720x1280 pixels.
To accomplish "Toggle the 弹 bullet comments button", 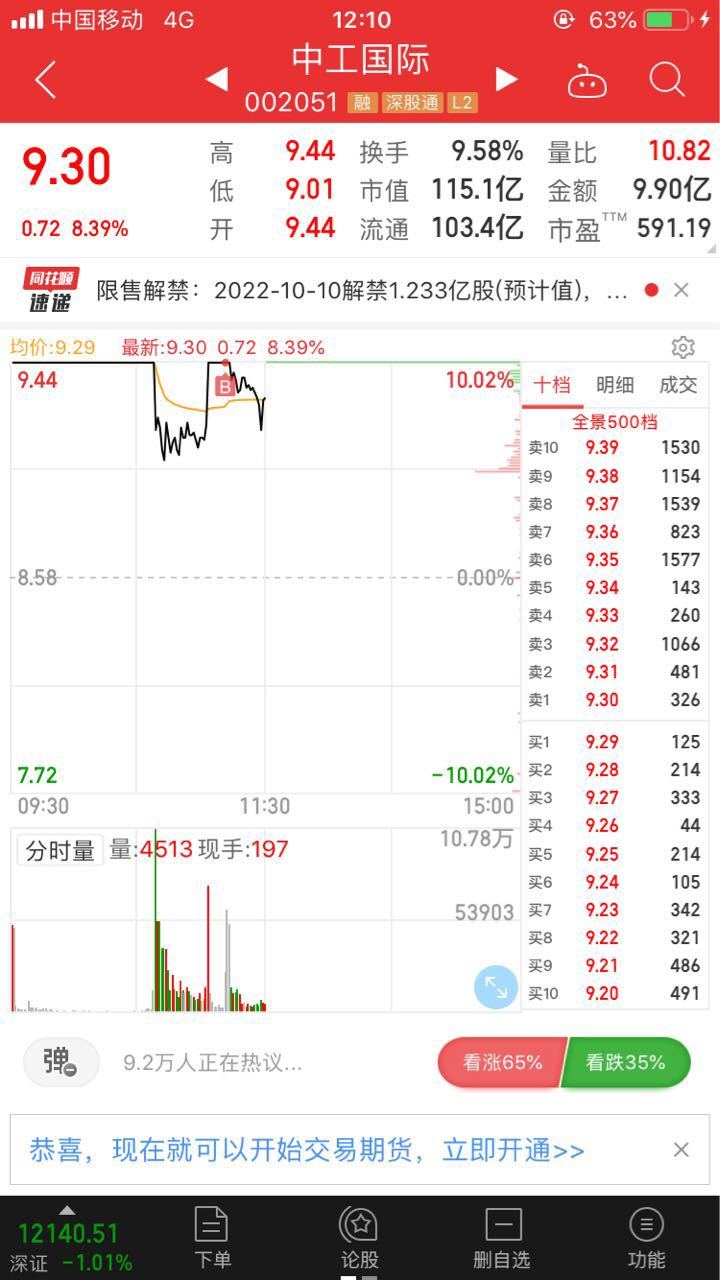I will point(61,1062).
